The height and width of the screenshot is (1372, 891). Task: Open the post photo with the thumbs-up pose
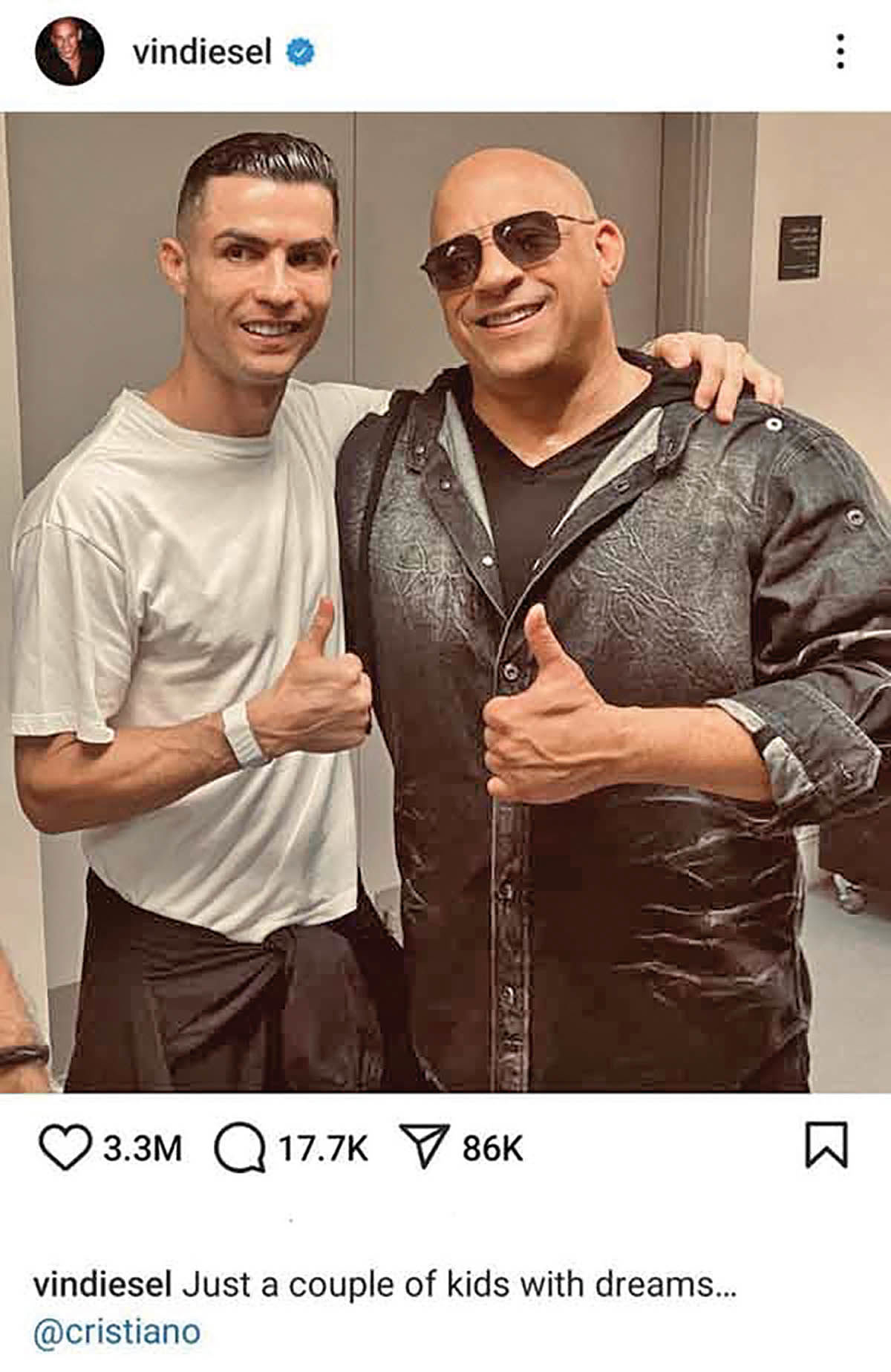(x=446, y=601)
